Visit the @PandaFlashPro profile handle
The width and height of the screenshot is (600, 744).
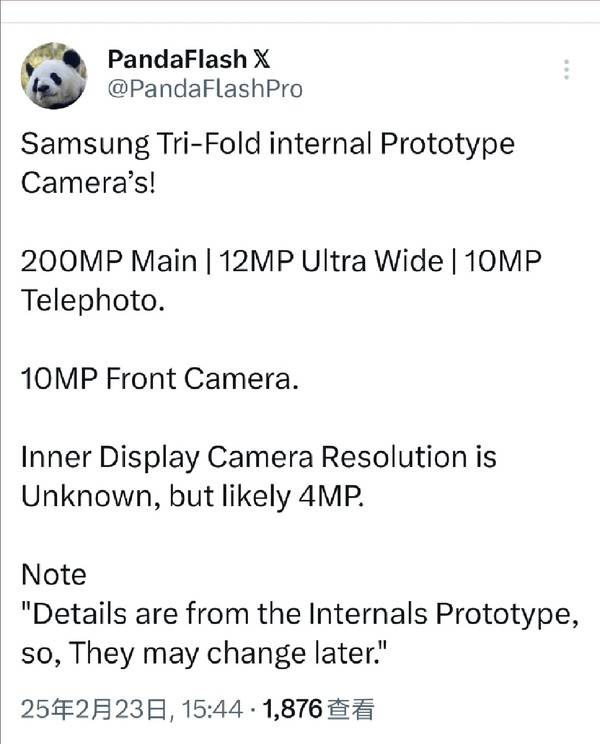204,90
